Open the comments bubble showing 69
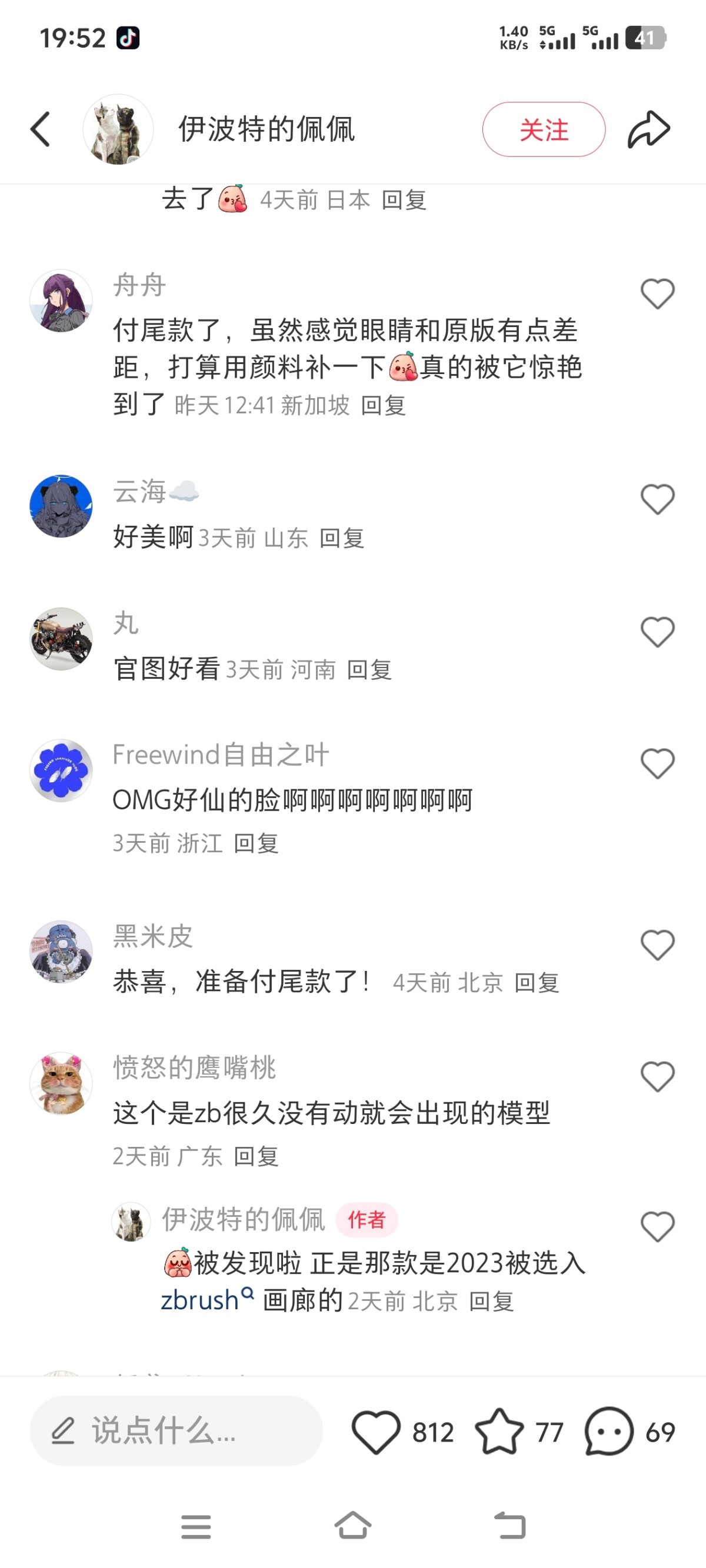 (x=608, y=1432)
